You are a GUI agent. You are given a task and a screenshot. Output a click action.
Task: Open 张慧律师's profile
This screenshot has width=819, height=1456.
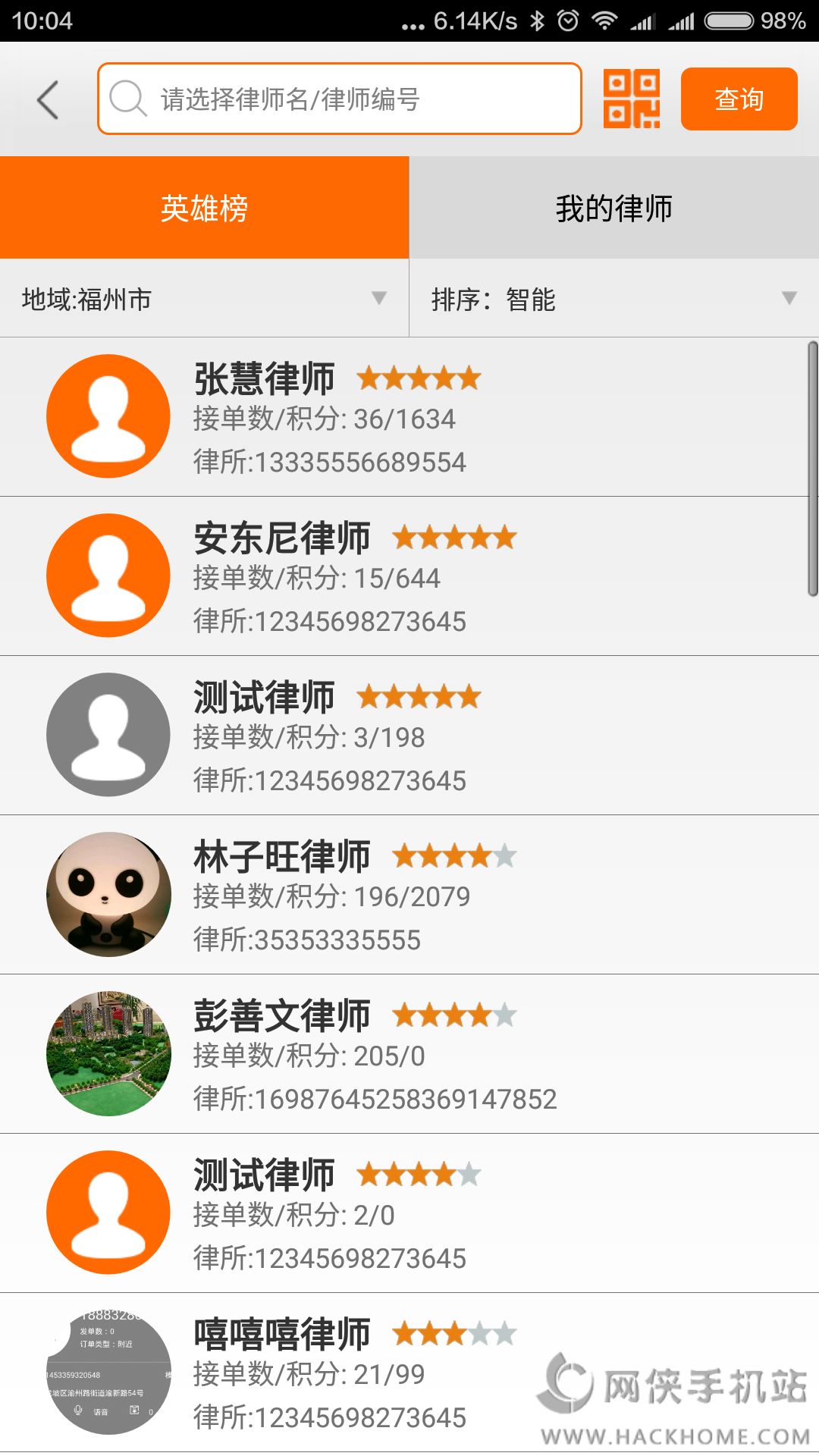tap(409, 418)
